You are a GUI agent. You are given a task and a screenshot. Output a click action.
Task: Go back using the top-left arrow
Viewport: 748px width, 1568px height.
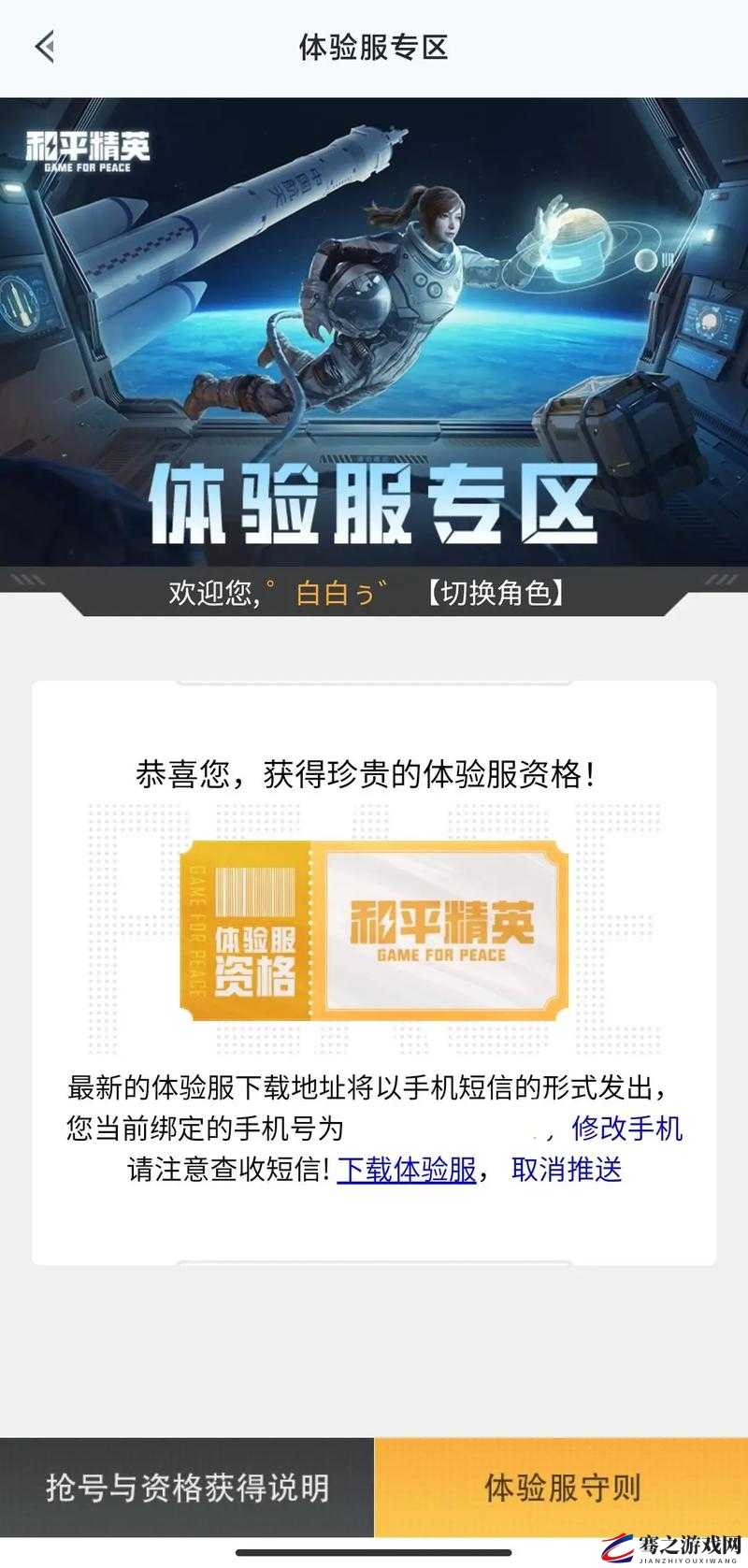click(x=45, y=47)
